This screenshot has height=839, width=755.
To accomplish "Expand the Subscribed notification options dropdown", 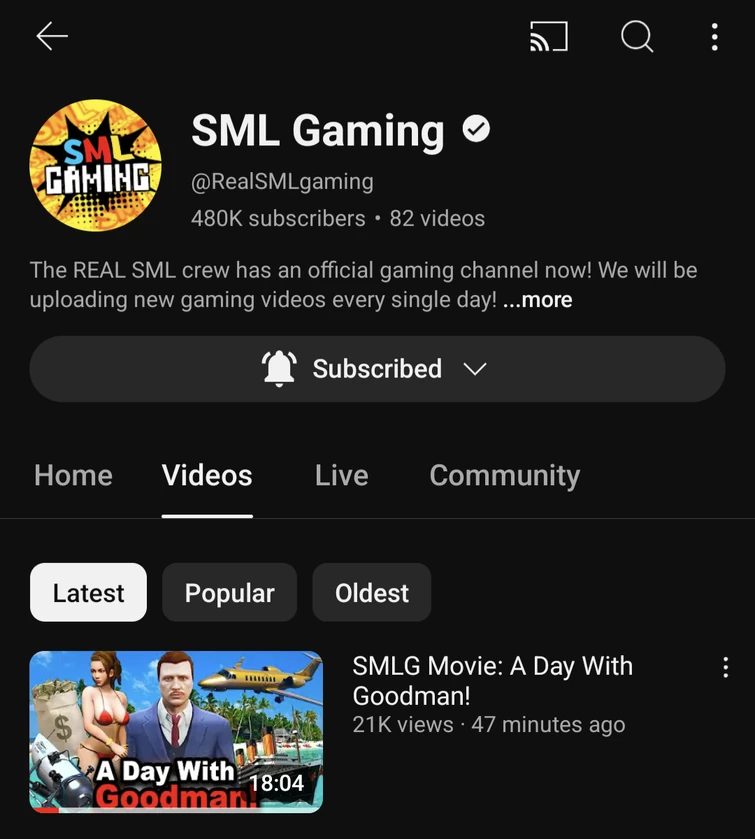I will pyautogui.click(x=476, y=369).
